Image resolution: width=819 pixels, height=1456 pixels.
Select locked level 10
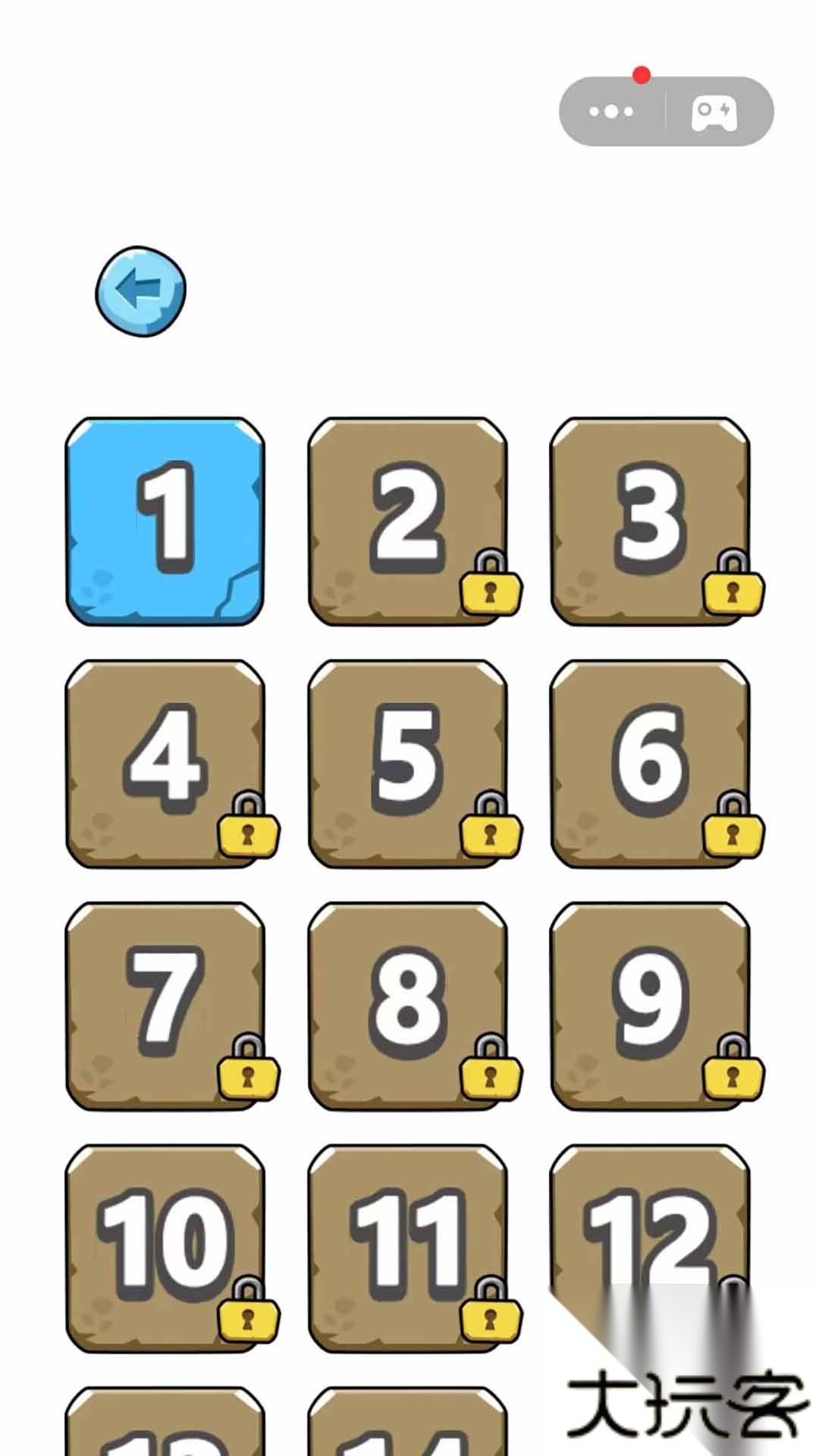[x=165, y=1249]
